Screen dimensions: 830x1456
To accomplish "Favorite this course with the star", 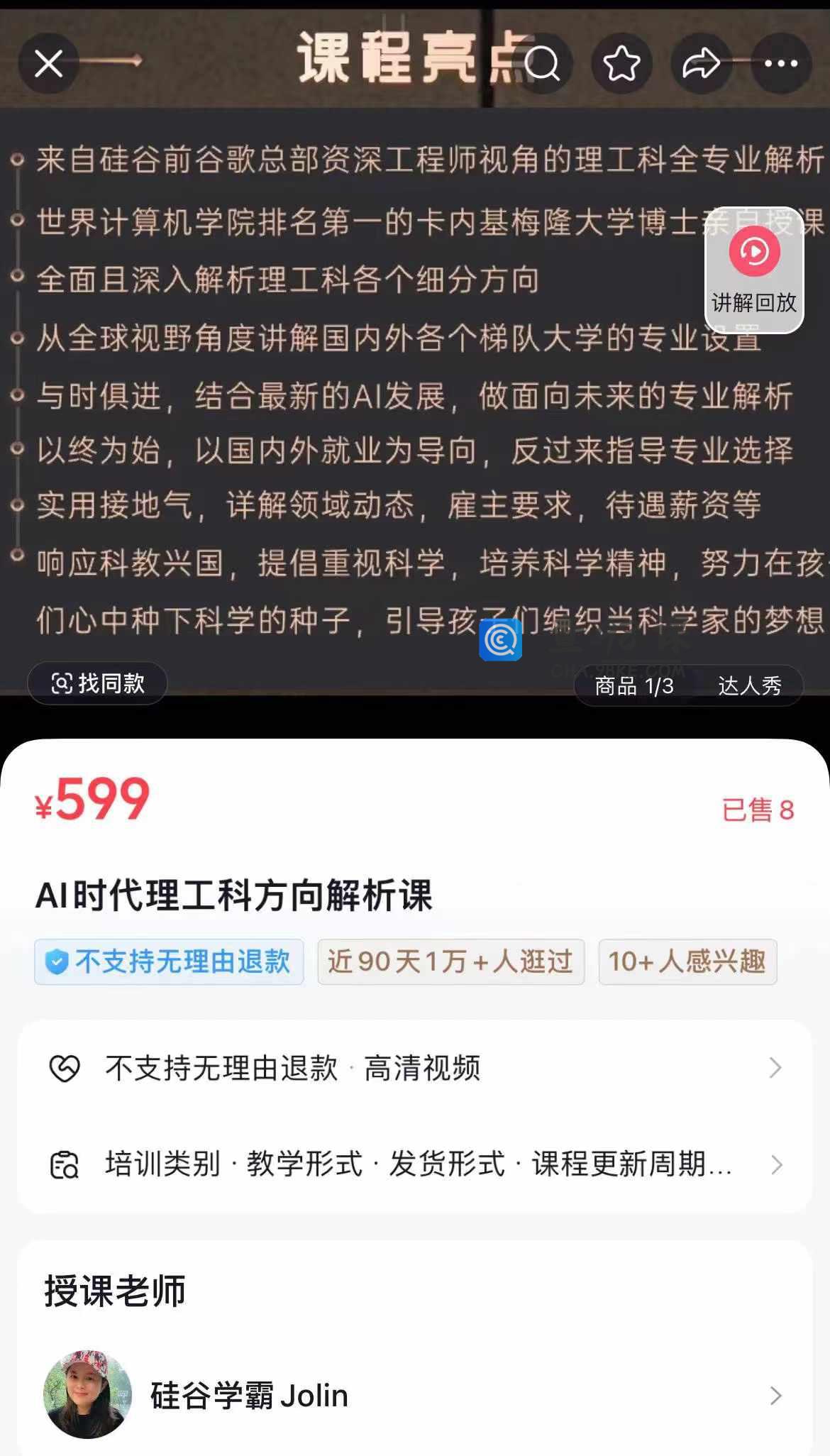I will tap(622, 64).
